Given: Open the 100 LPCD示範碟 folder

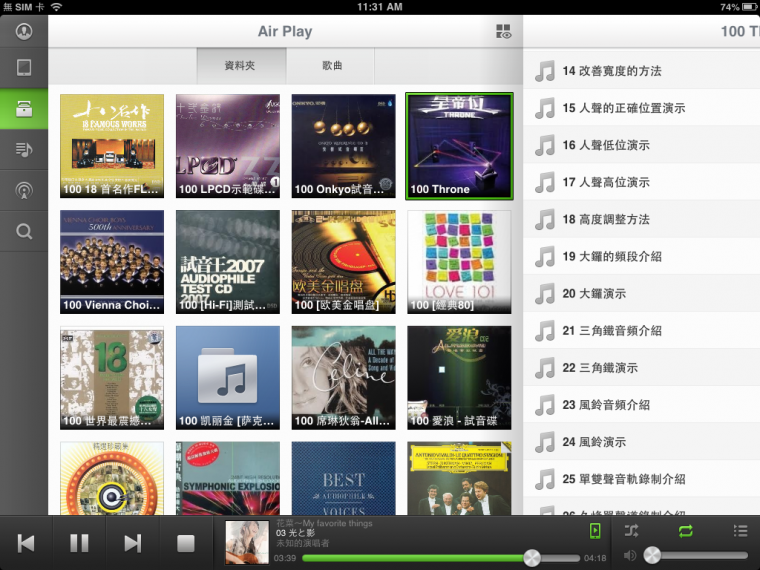Looking at the screenshot, I should tap(227, 146).
